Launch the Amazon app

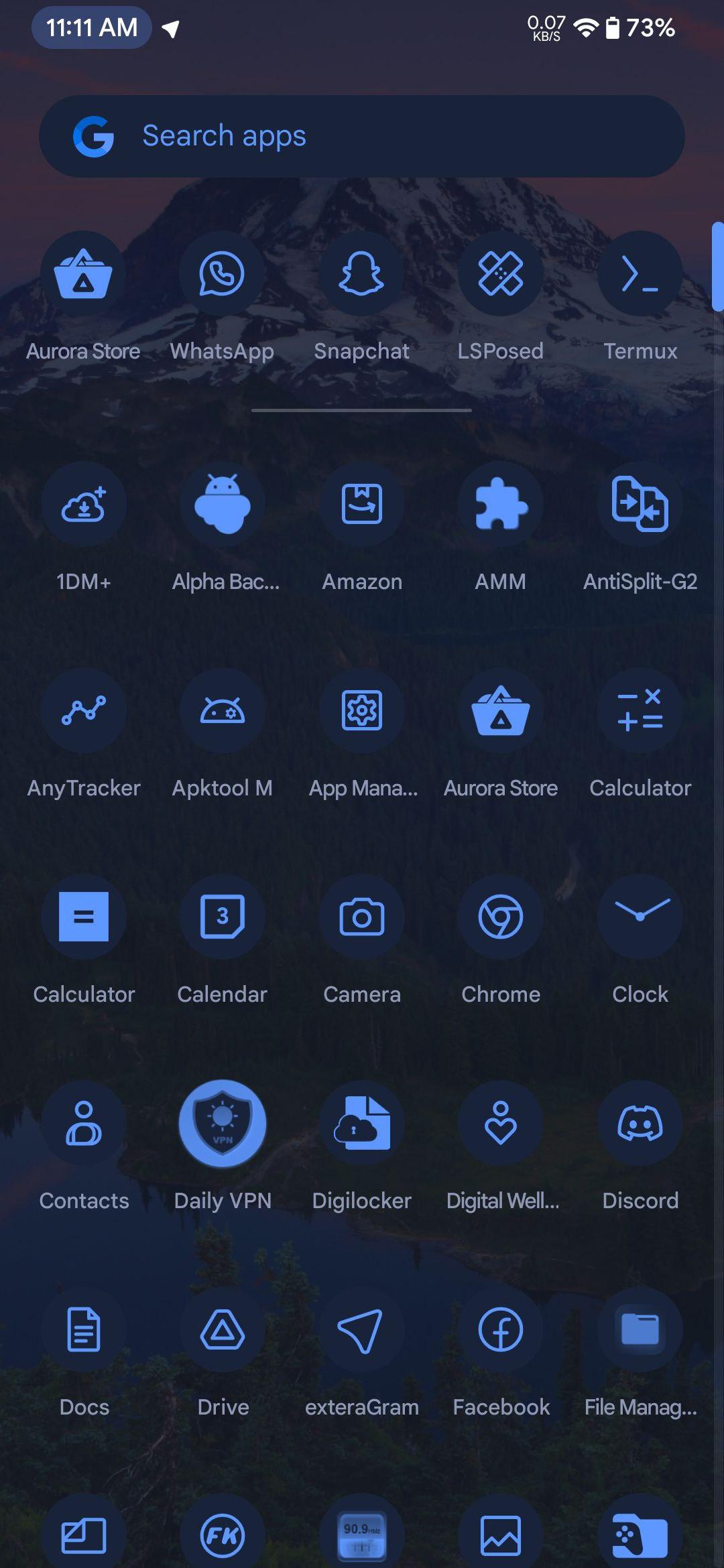point(361,505)
